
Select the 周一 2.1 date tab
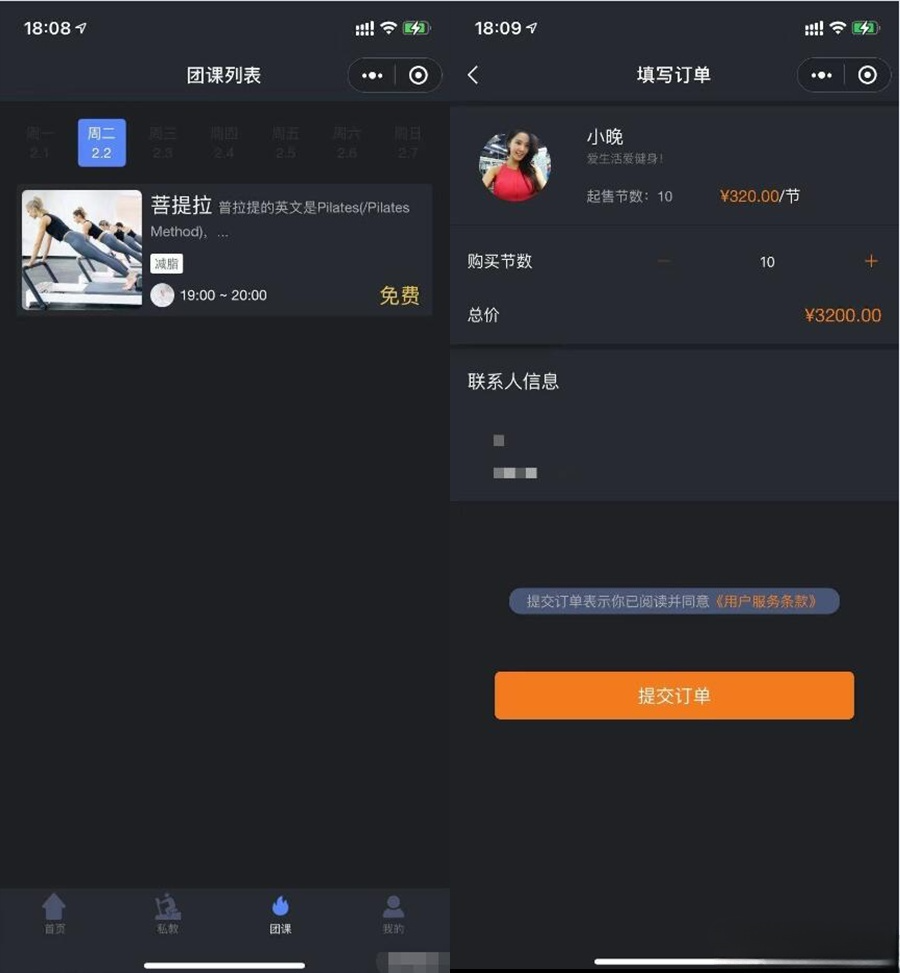pyautogui.click(x=40, y=142)
